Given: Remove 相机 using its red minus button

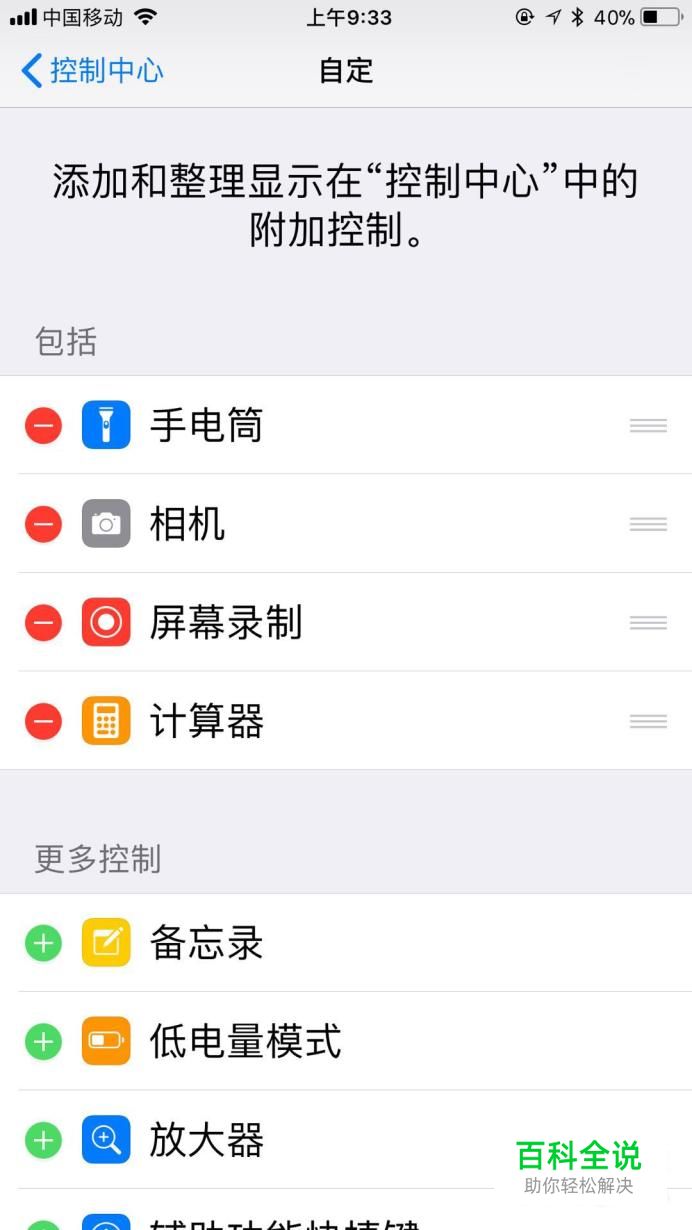Looking at the screenshot, I should coord(43,524).
